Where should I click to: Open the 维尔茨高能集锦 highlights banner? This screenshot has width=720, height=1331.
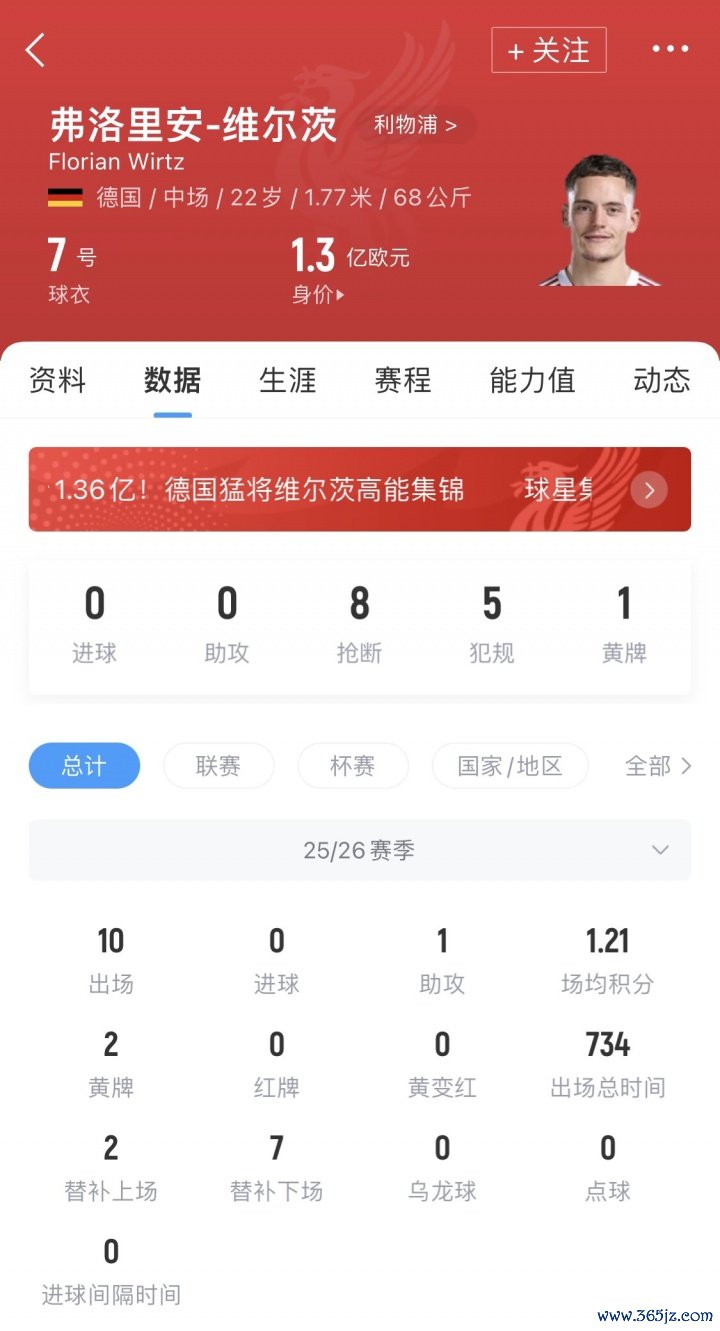point(359,489)
